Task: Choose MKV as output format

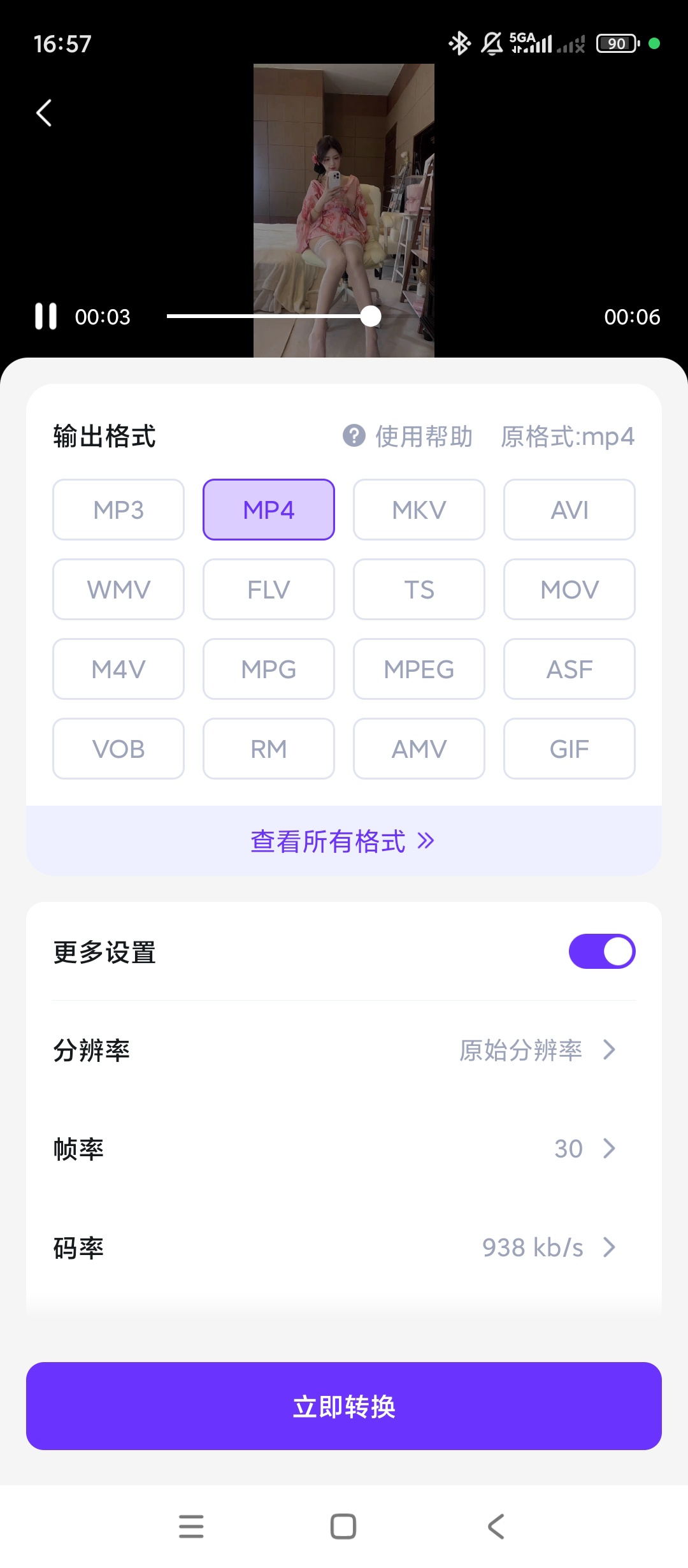Action: pos(419,510)
